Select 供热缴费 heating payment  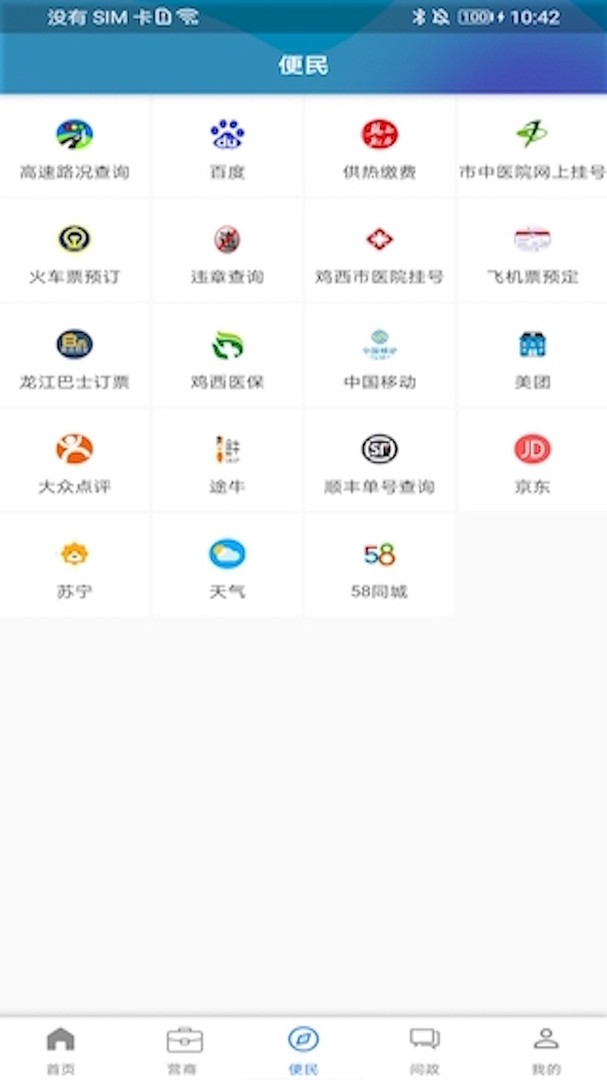(380, 147)
